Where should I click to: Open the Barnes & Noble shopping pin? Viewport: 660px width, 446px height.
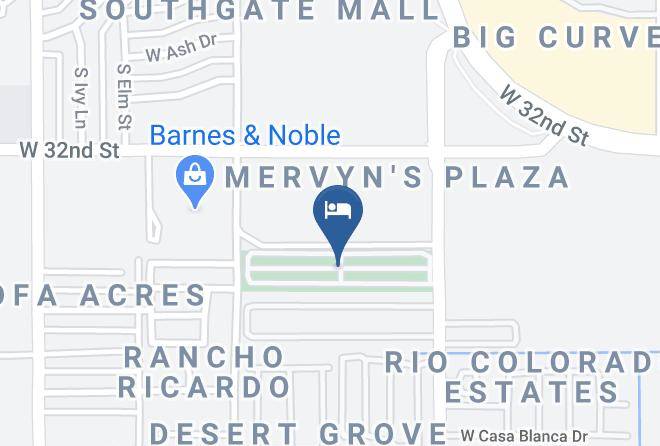(194, 179)
